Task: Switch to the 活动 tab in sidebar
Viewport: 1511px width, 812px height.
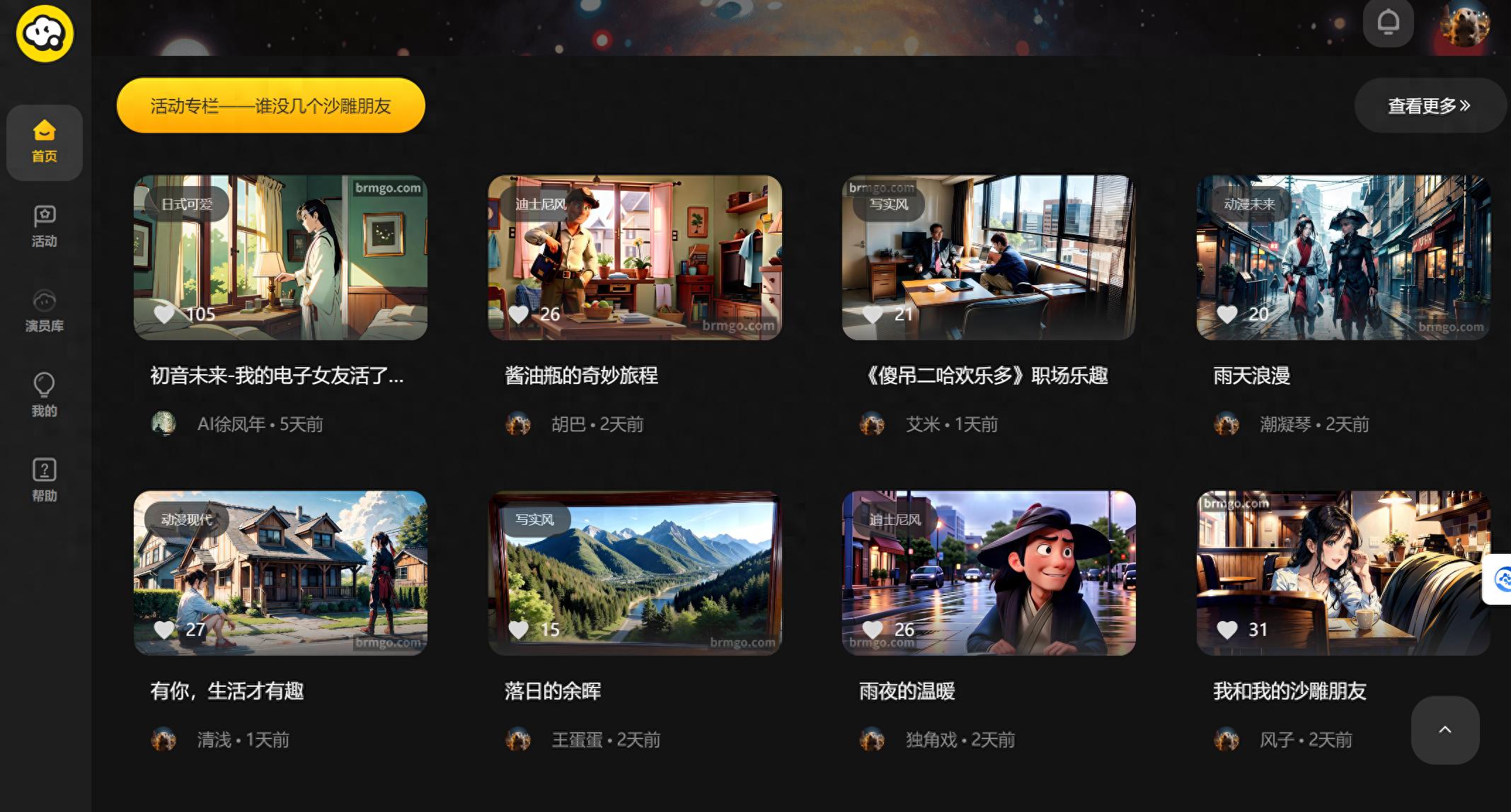Action: click(x=45, y=226)
